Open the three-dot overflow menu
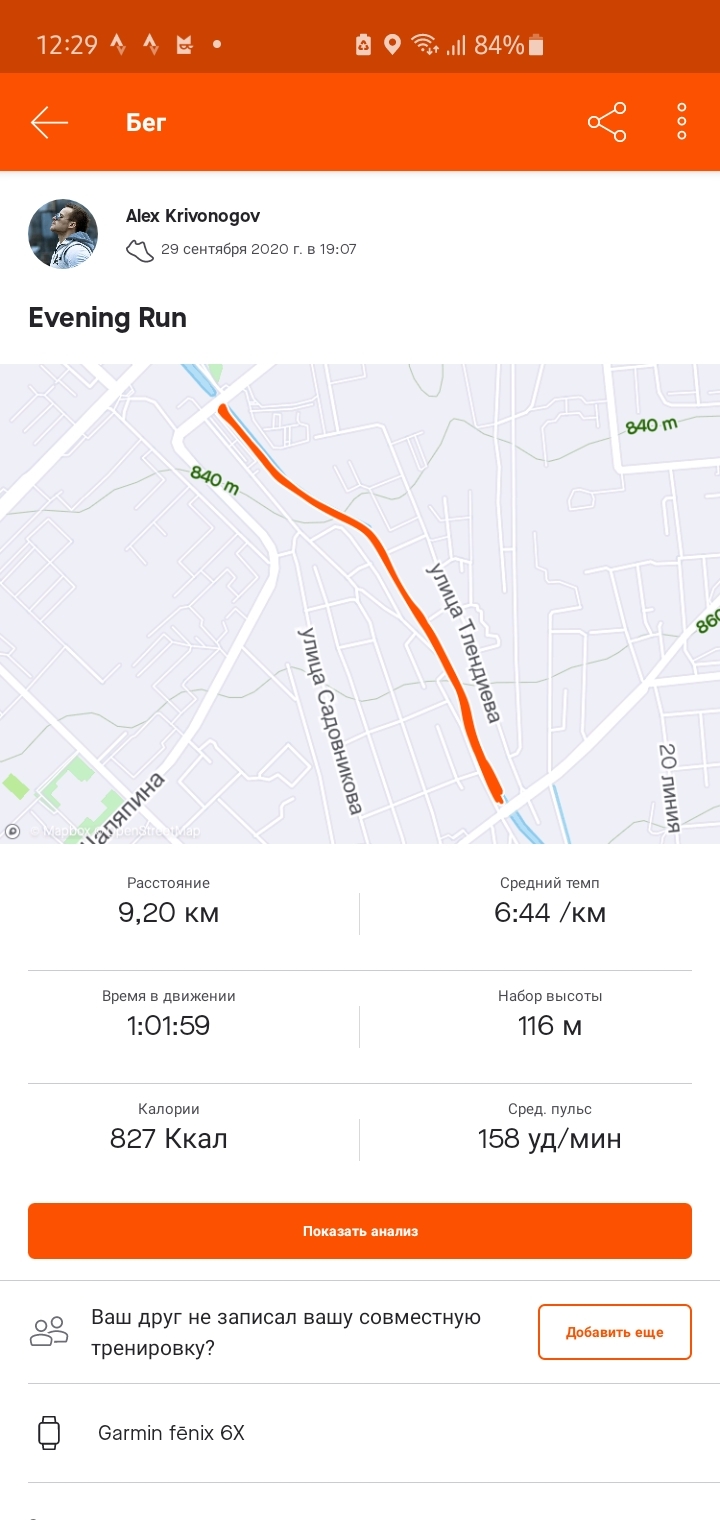Viewport: 720px width, 1520px height. (682, 122)
